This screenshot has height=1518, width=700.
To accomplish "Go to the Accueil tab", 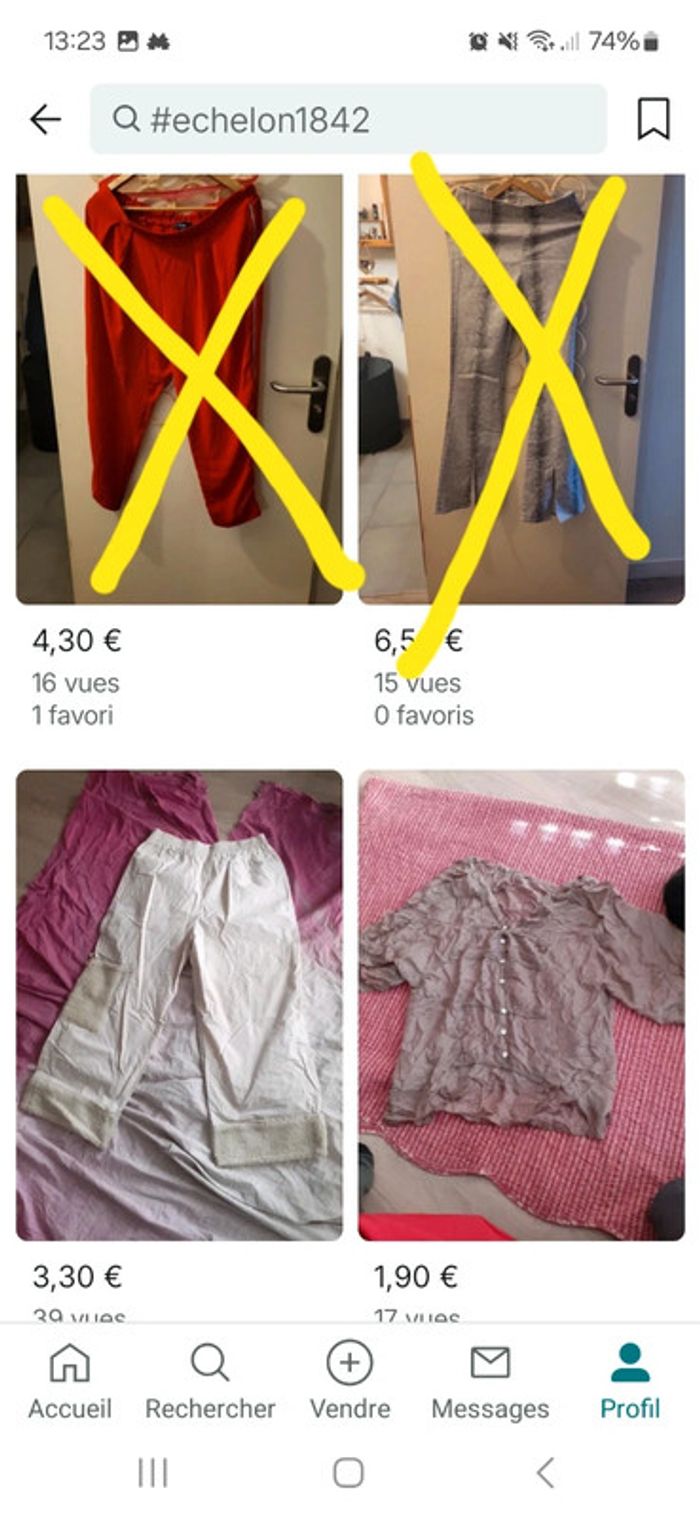I will click(70, 1381).
